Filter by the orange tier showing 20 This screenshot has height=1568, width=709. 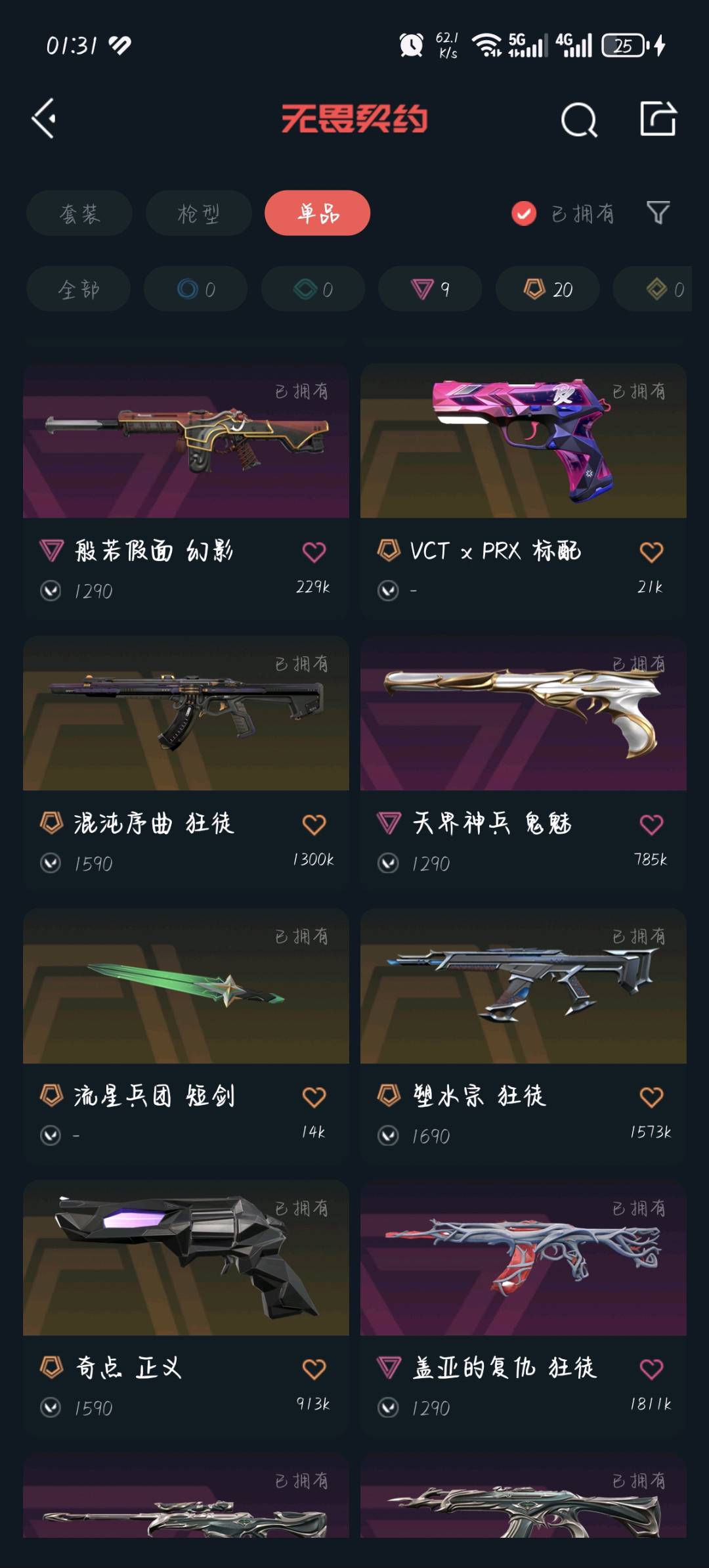click(x=548, y=289)
